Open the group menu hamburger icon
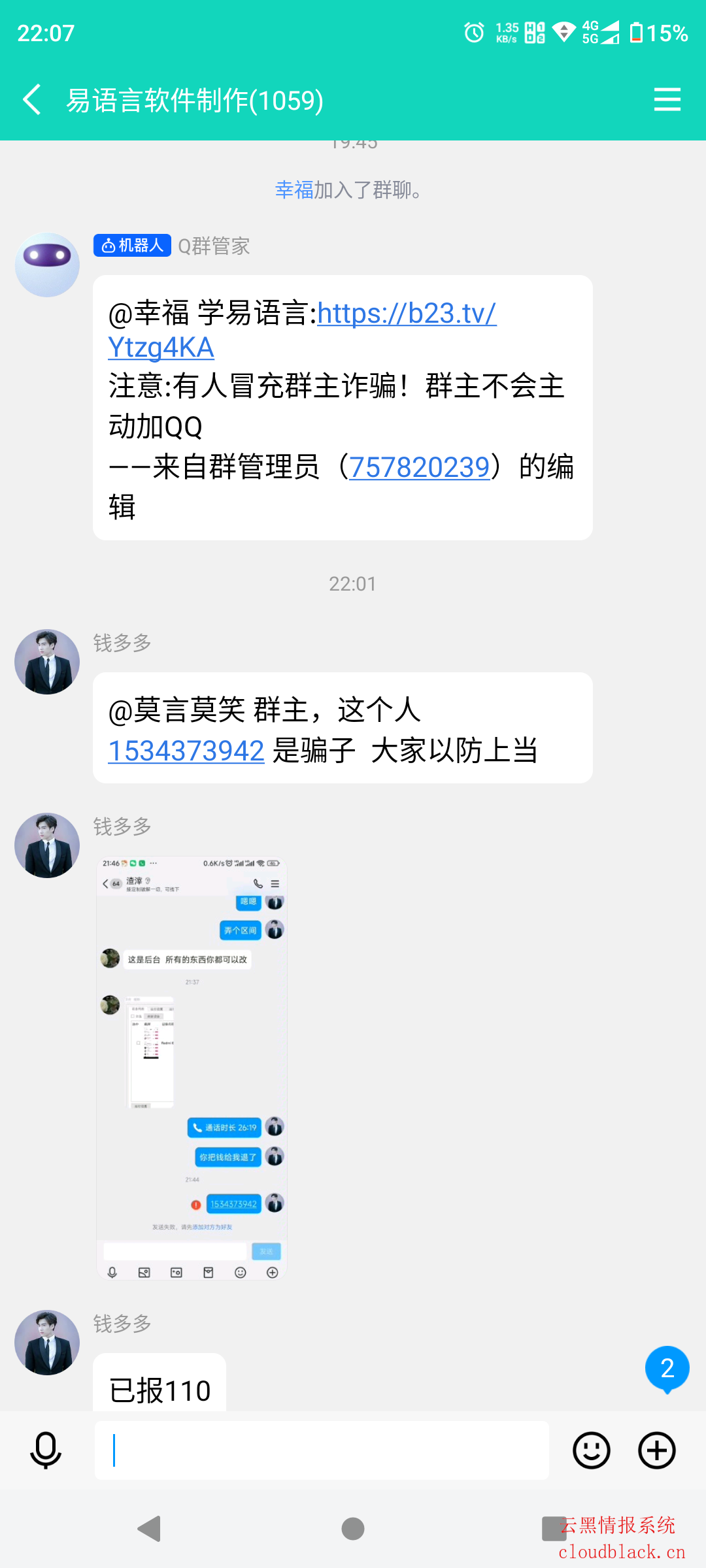This screenshot has height=1568, width=706. tap(667, 99)
